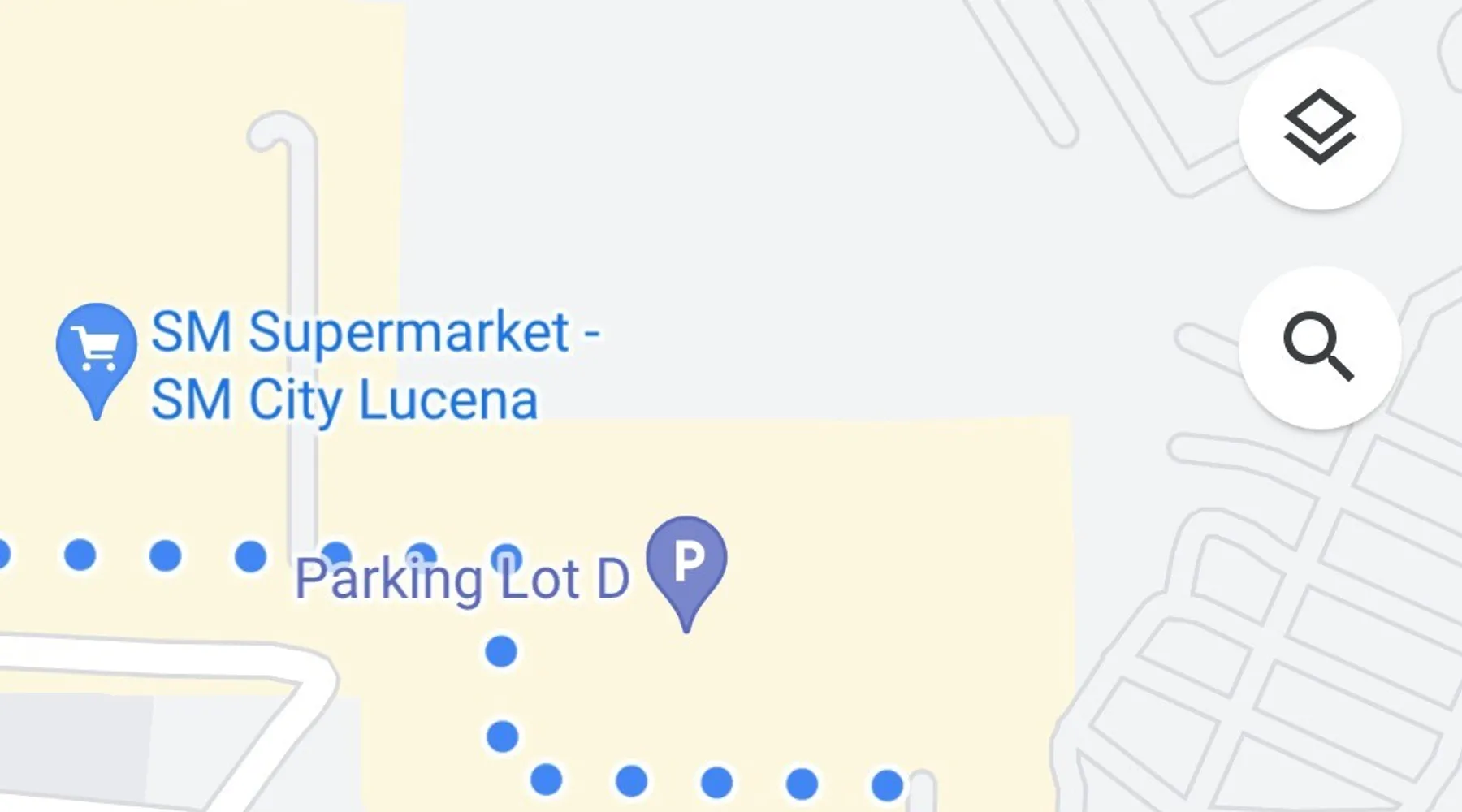
Task: Tap the search magnifier button
Action: 1319,348
